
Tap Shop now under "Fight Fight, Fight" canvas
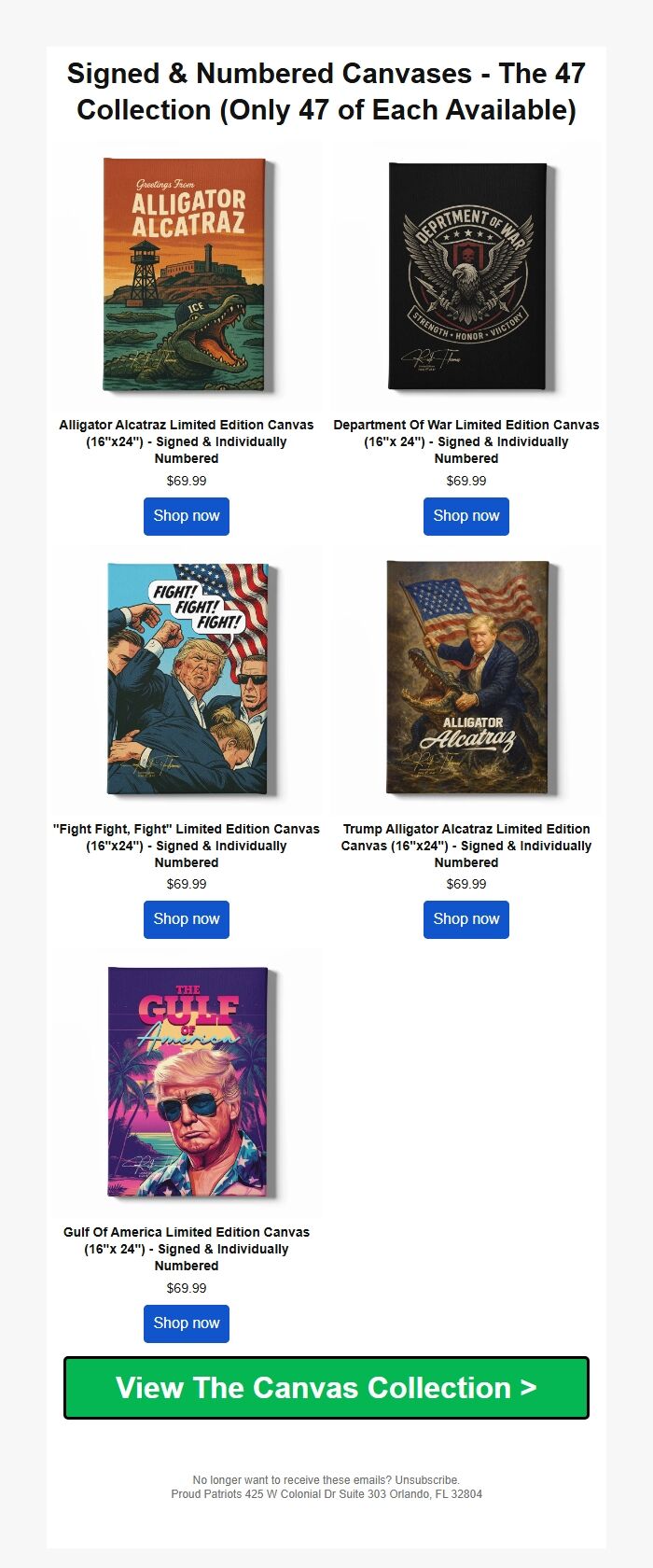[x=187, y=919]
